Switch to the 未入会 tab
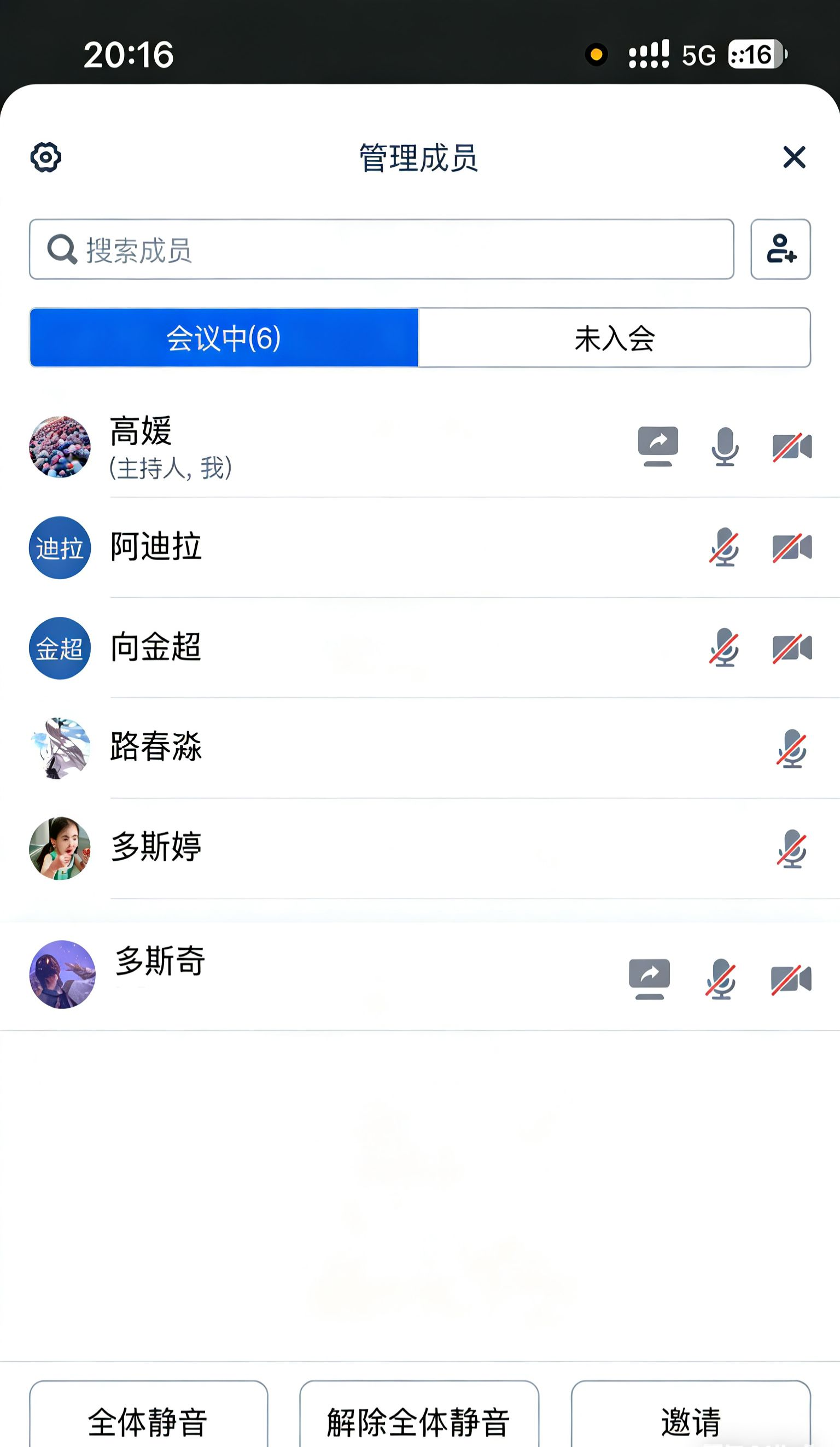 (614, 337)
